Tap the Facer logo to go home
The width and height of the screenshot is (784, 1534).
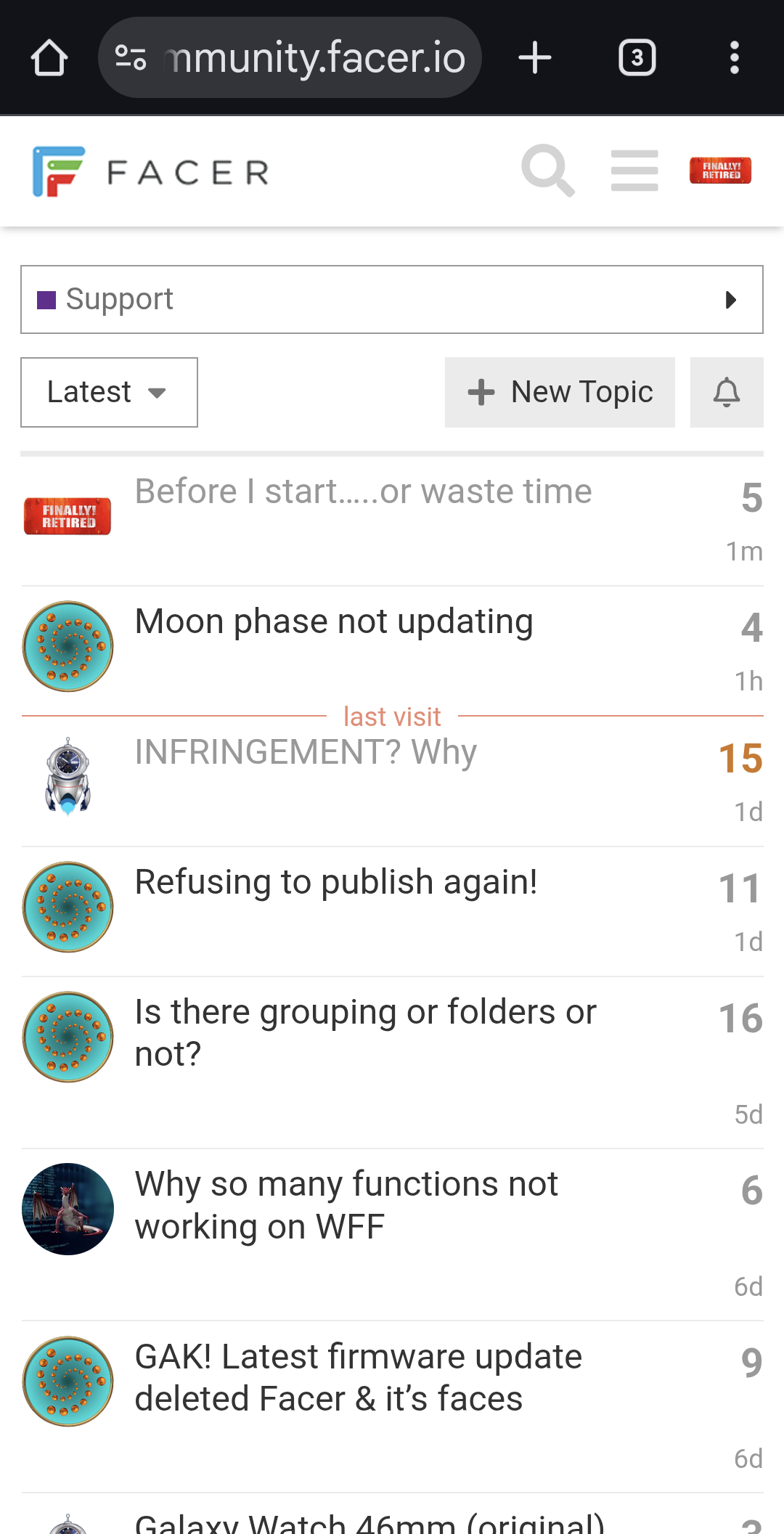point(151,172)
